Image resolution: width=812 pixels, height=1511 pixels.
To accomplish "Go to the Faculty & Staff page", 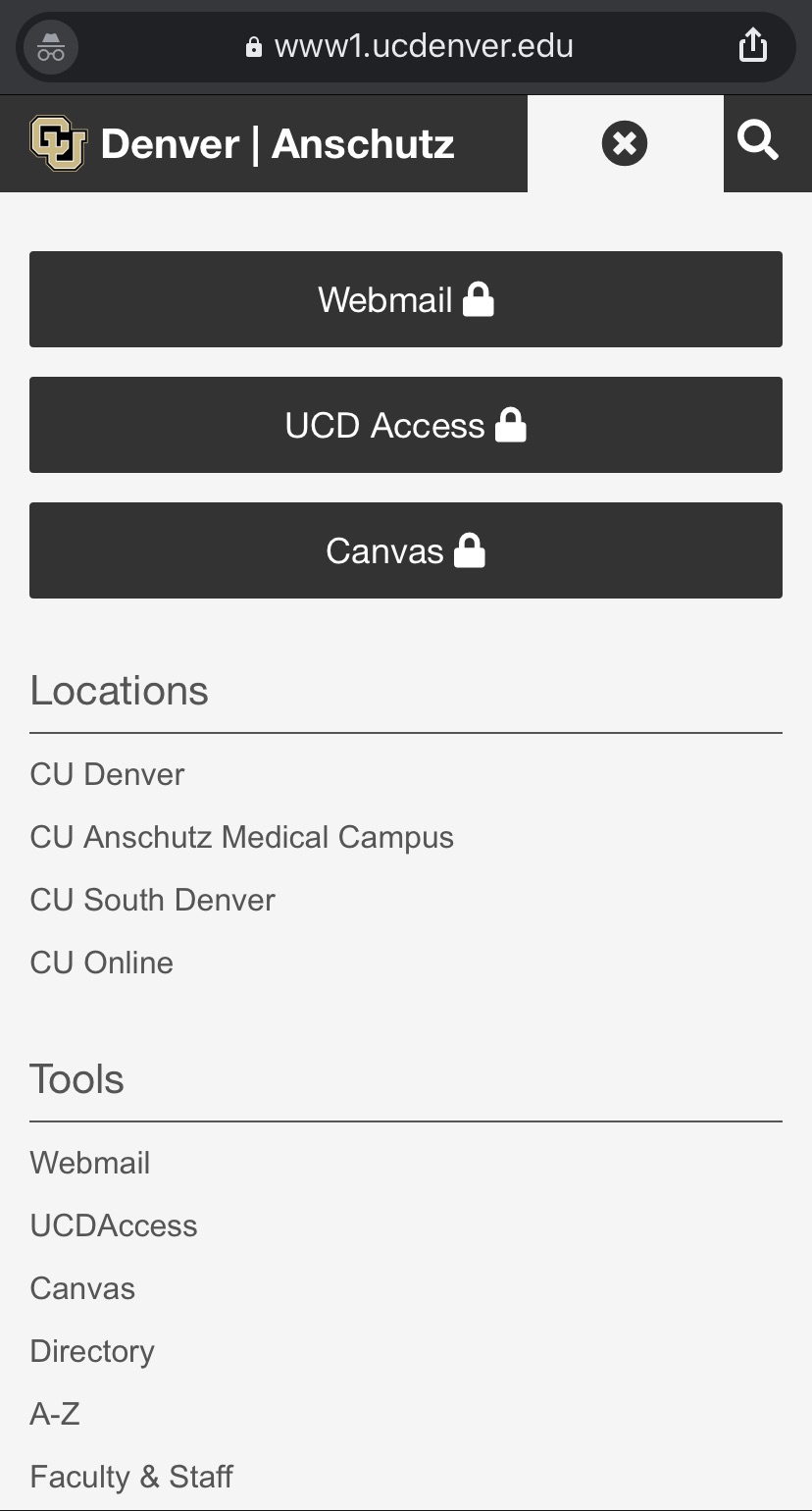I will (131, 1477).
